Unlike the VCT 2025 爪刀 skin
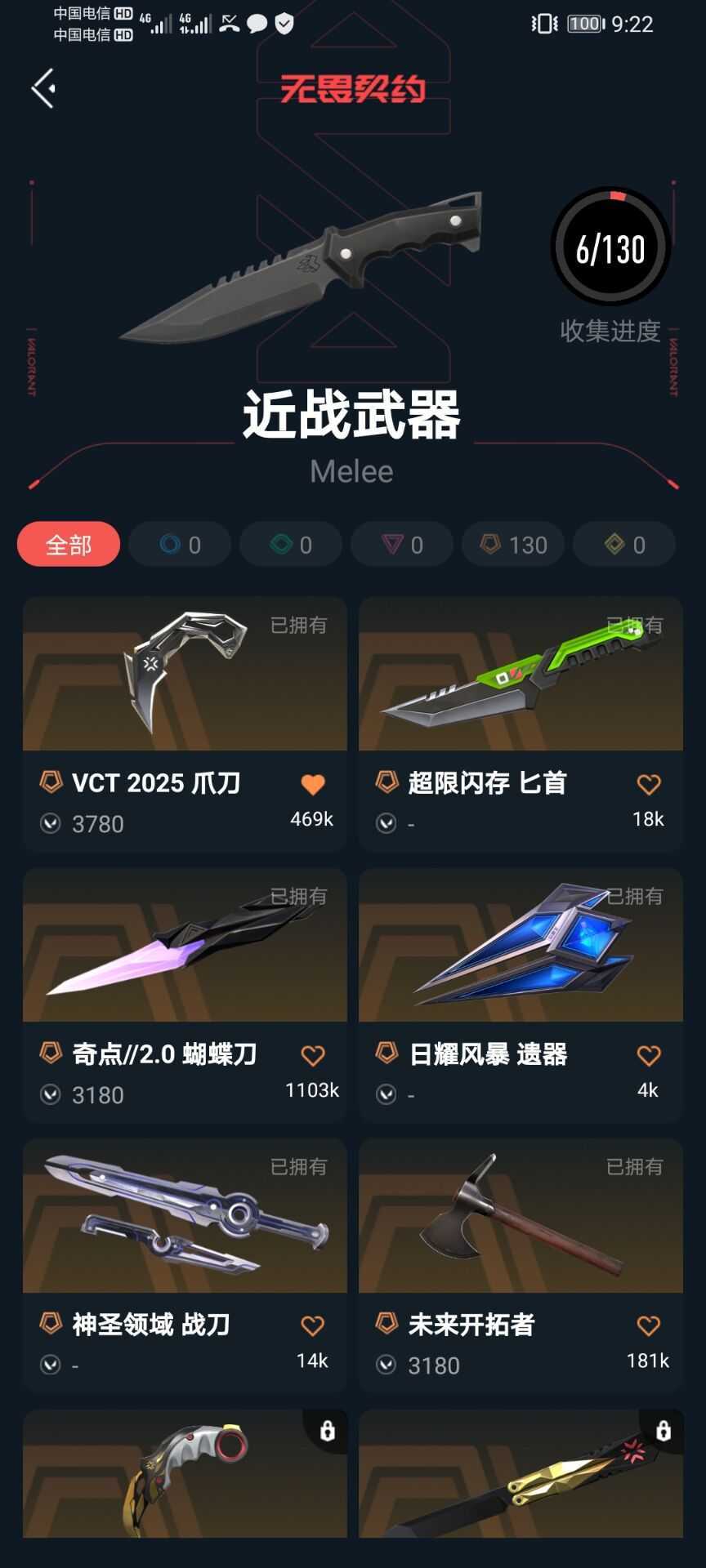This screenshot has width=706, height=1568. (313, 785)
